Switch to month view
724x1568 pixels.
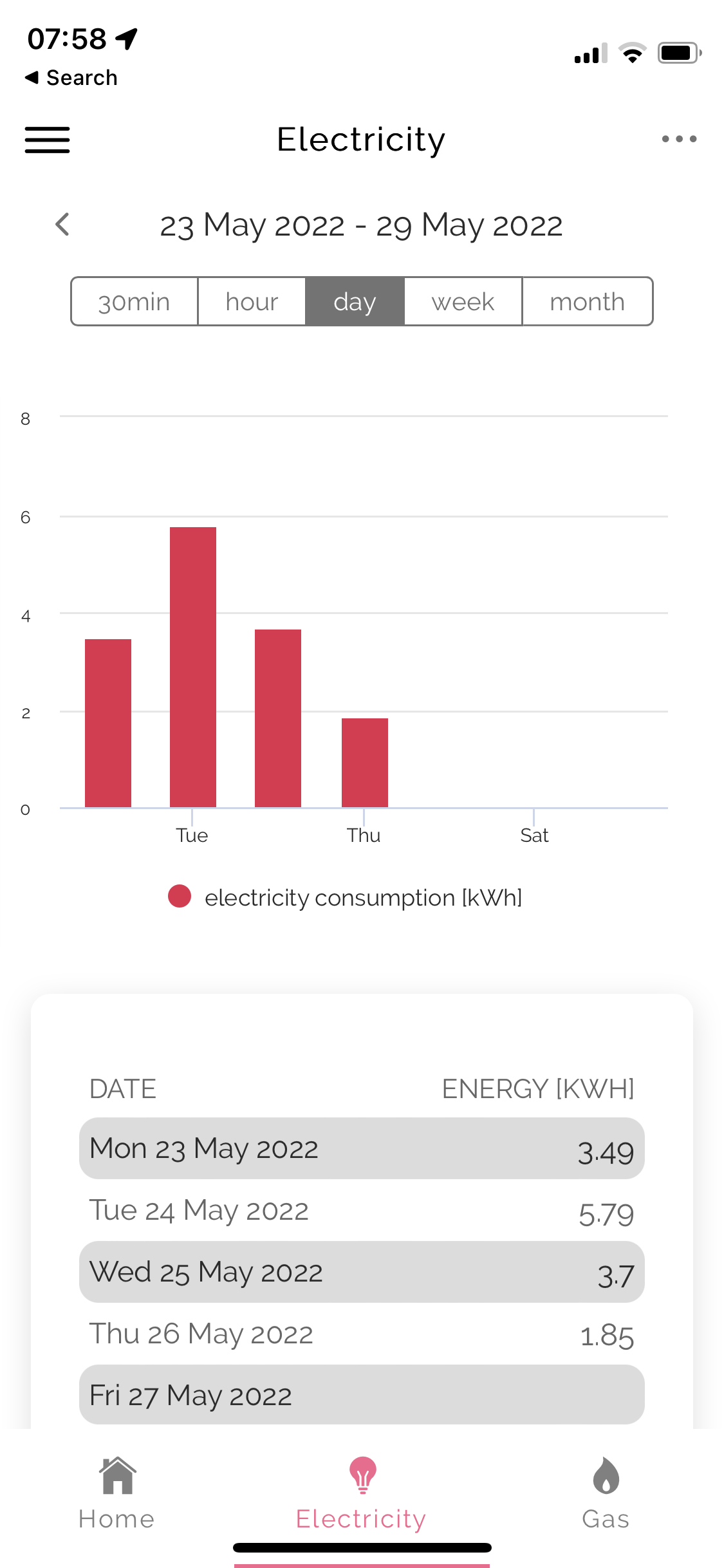click(587, 302)
